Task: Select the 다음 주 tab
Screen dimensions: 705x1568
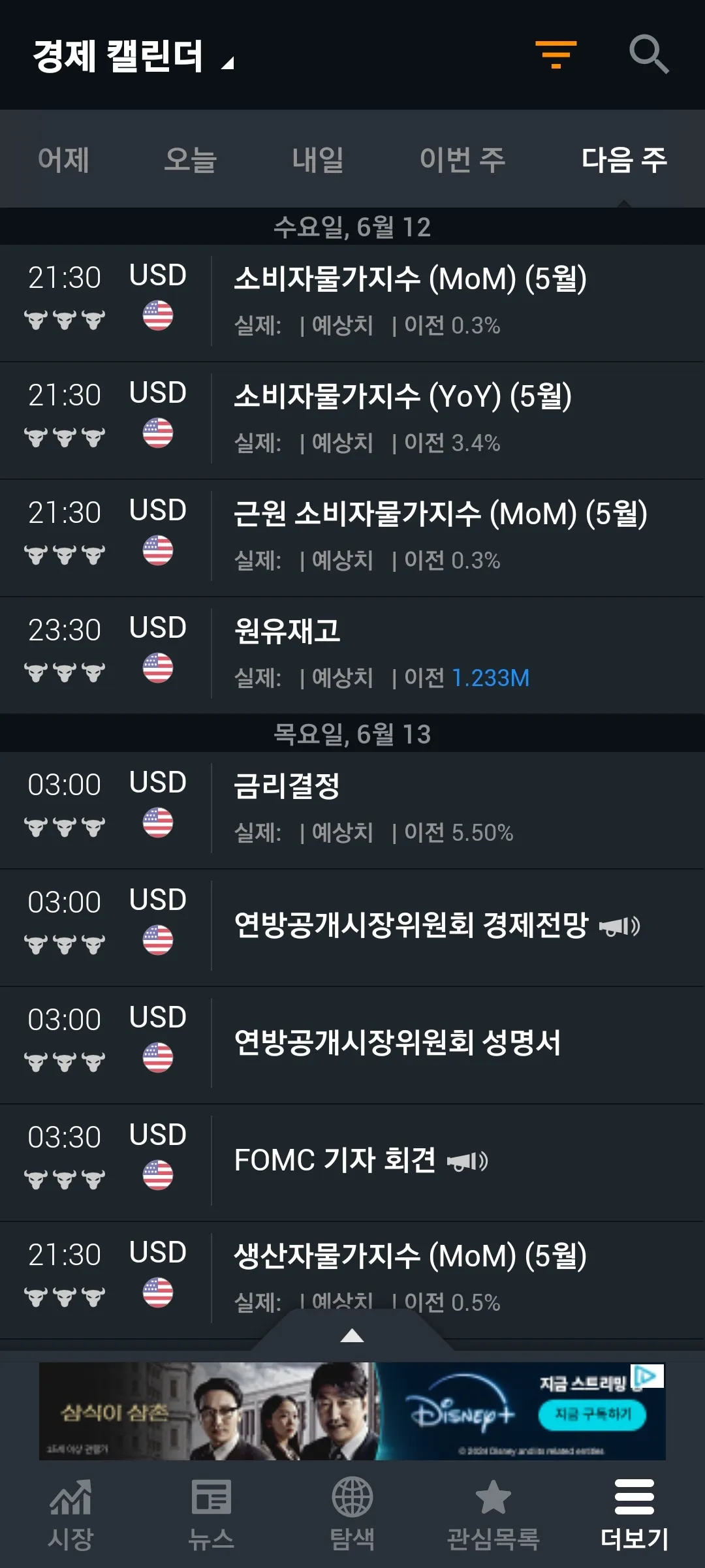Action: [623, 160]
